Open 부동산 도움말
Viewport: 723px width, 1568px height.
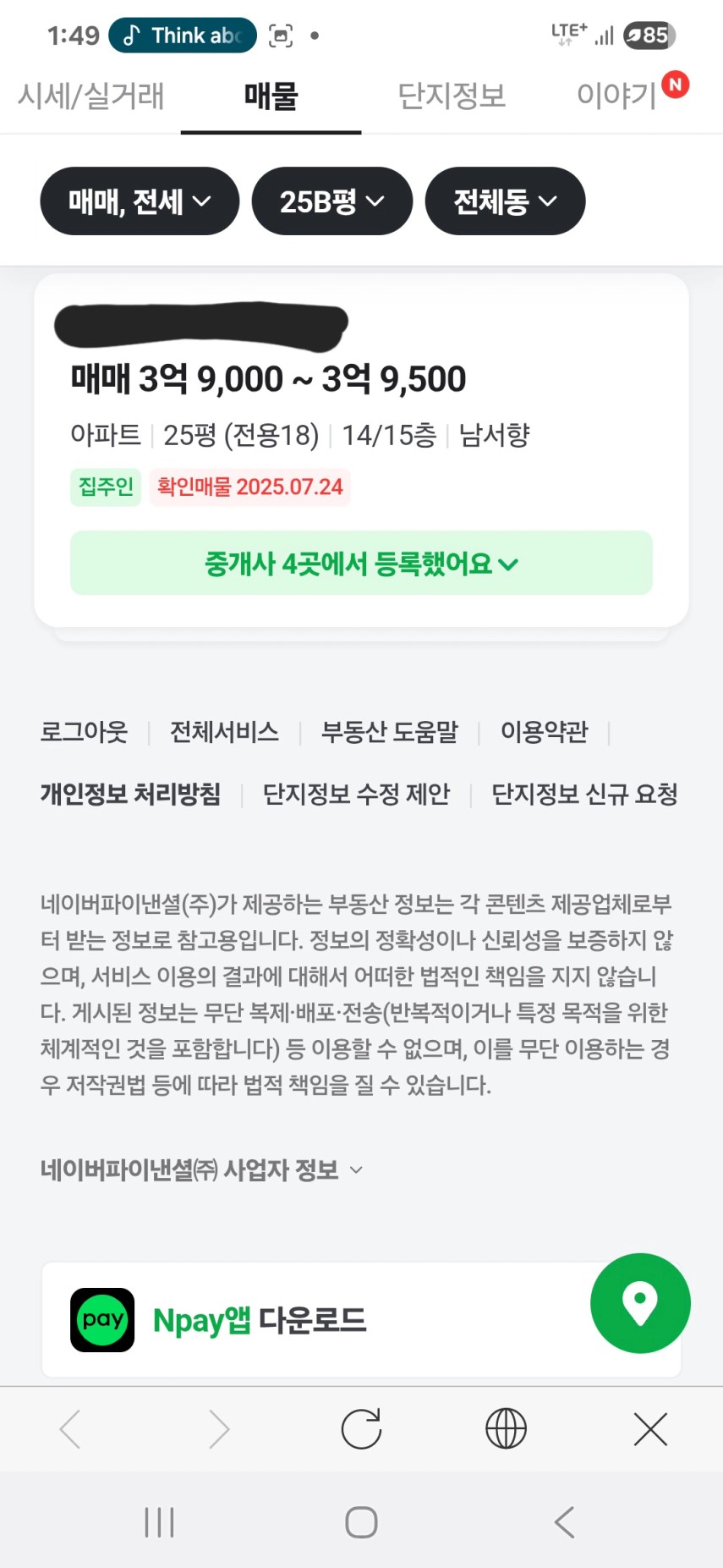[x=389, y=732]
